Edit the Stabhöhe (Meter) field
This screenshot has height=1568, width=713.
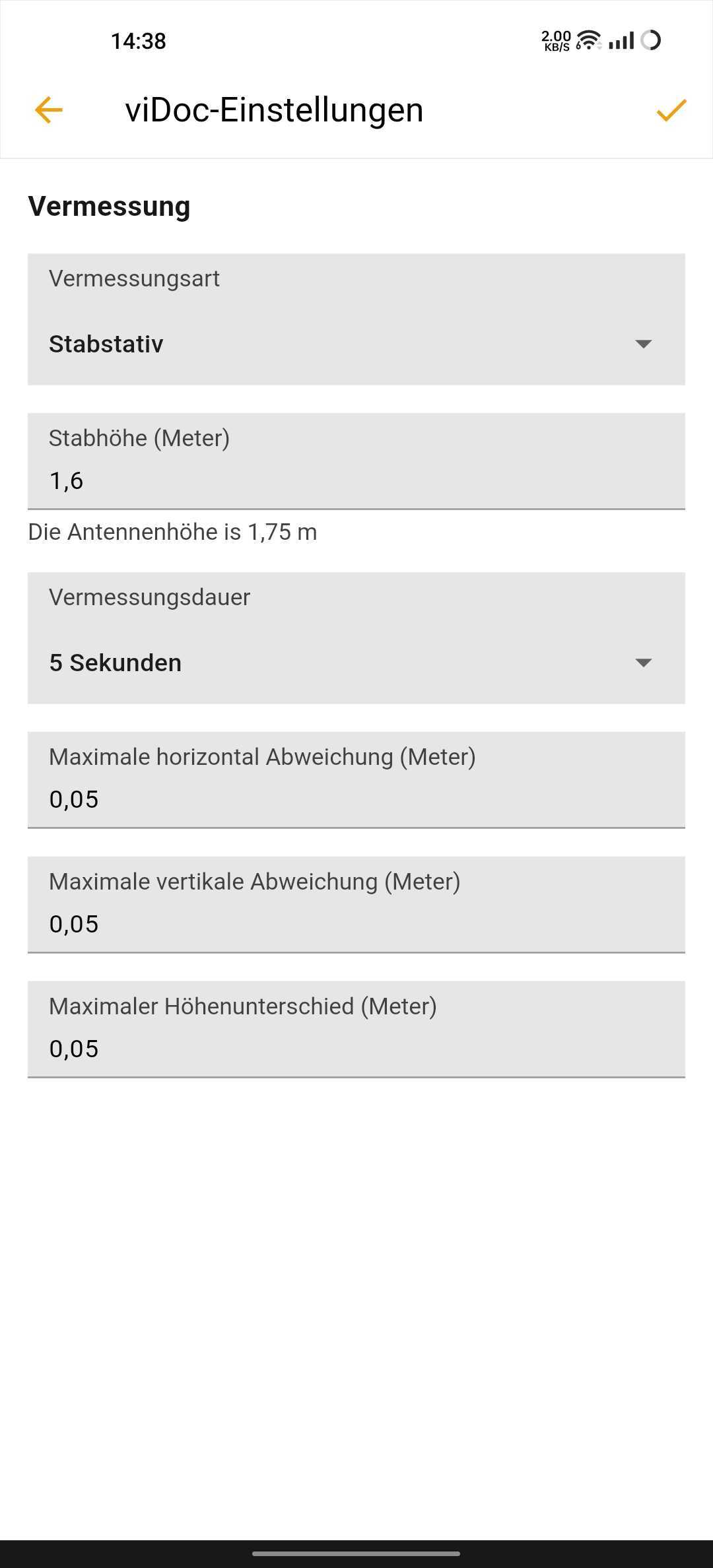coord(356,461)
